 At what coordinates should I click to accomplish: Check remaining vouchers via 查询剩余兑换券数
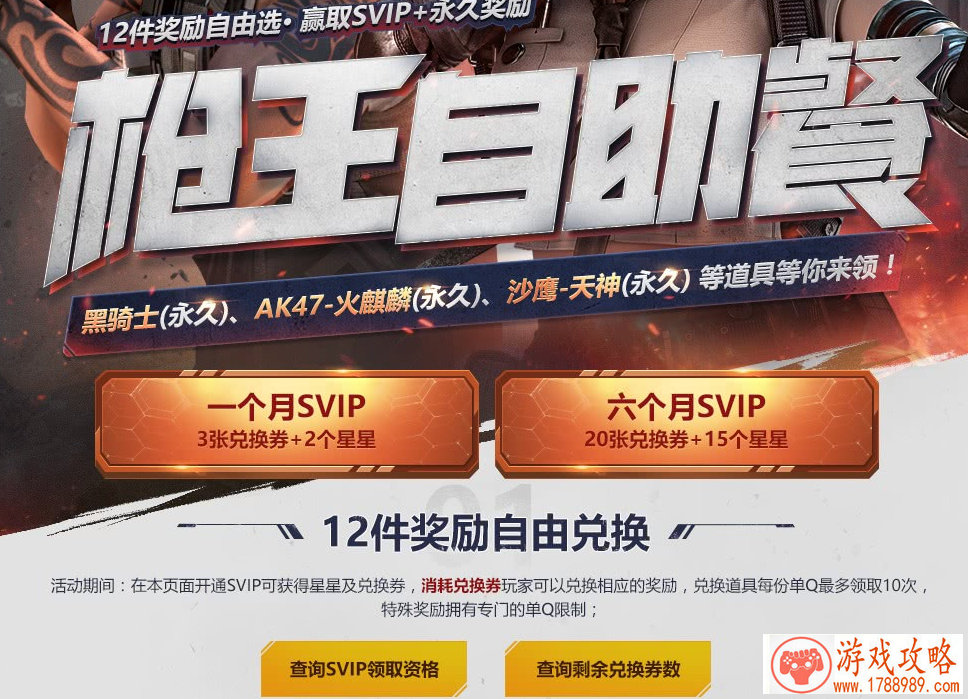(608, 669)
